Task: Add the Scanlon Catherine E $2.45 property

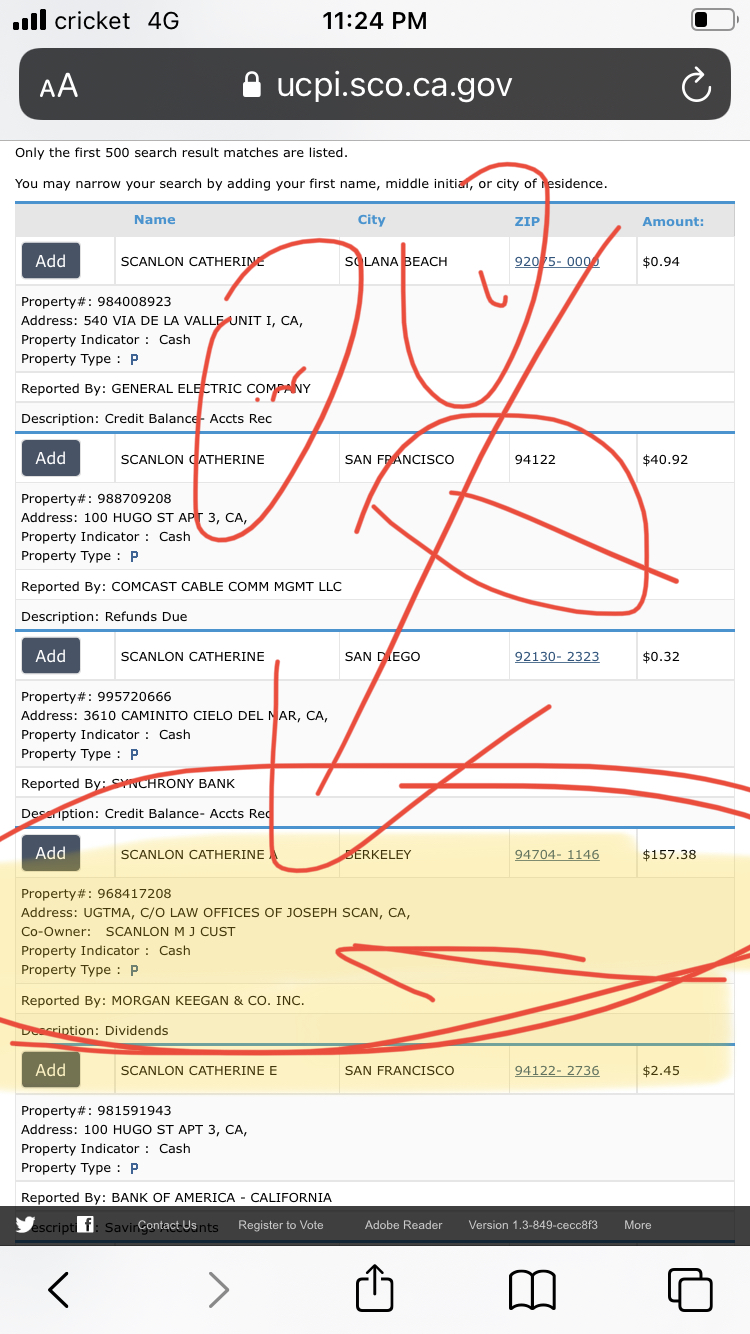Action: click(51, 1070)
